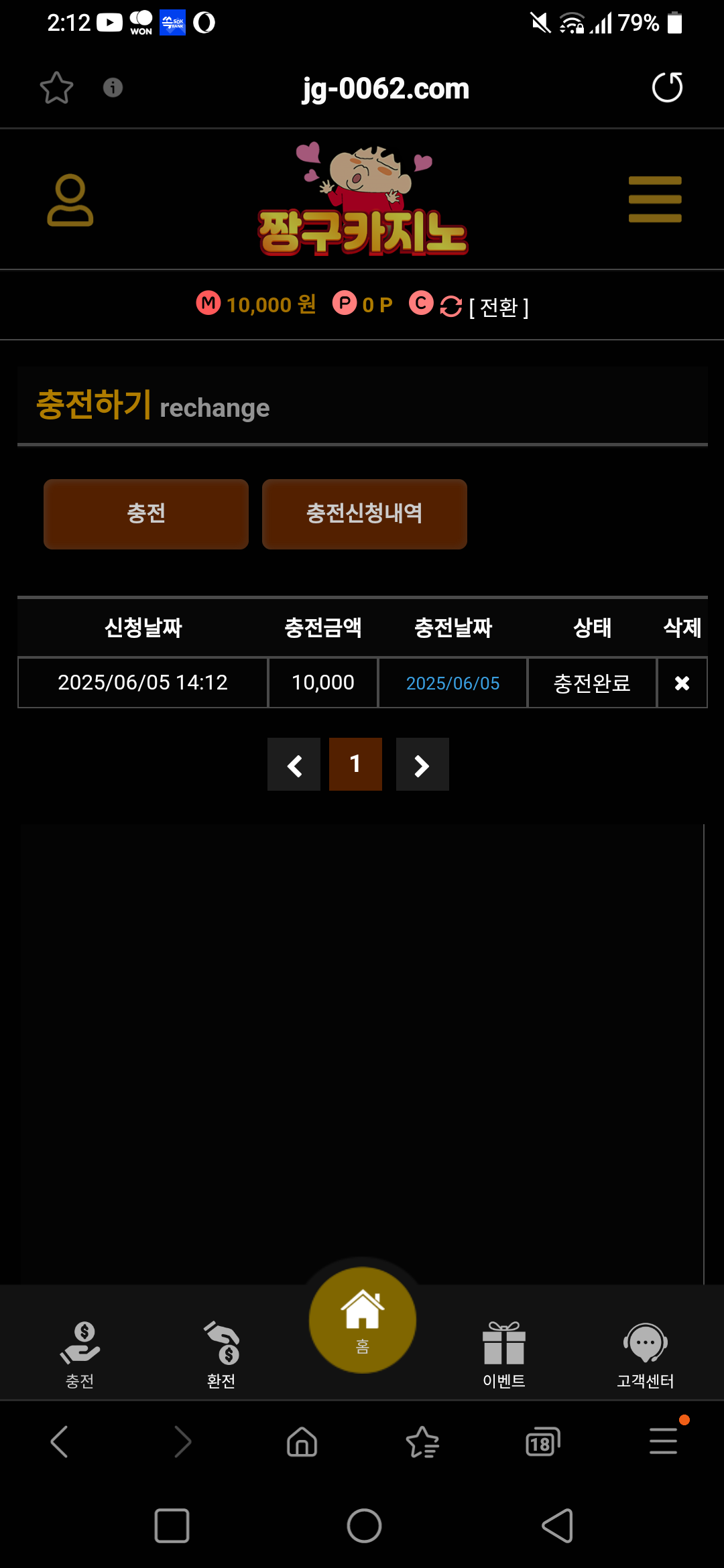The height and width of the screenshot is (1568, 724).
Task: Open the browser tabs counter showing 18
Action: [x=542, y=1442]
